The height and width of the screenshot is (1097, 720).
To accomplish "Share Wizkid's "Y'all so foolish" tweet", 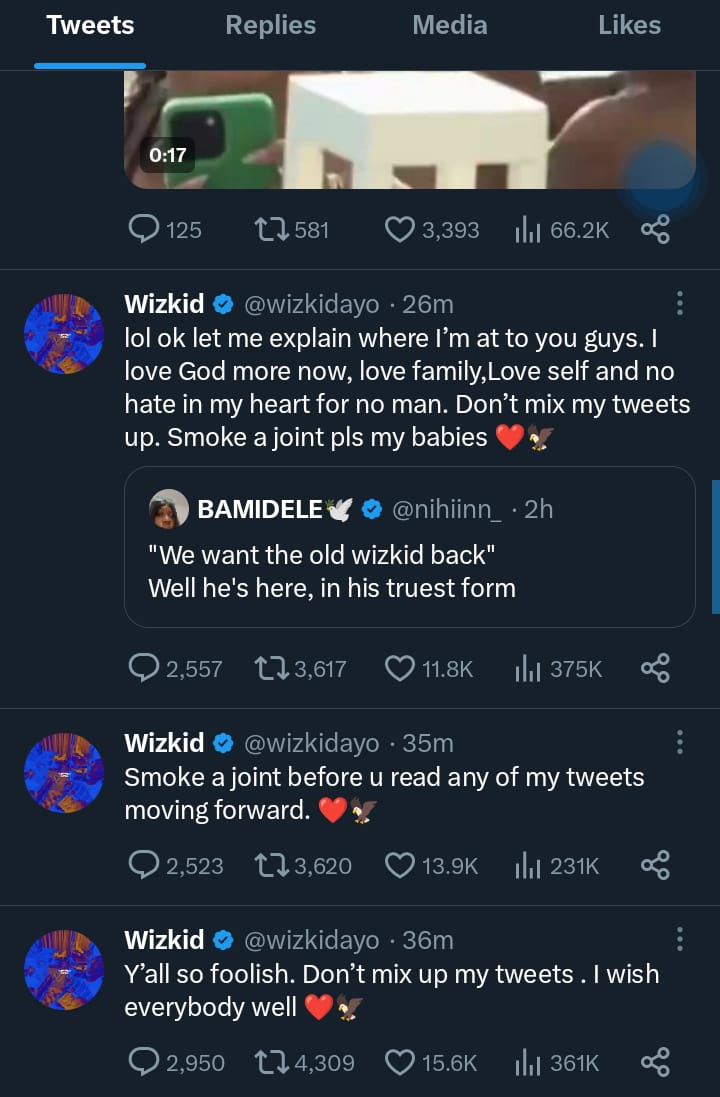I will (655, 1062).
